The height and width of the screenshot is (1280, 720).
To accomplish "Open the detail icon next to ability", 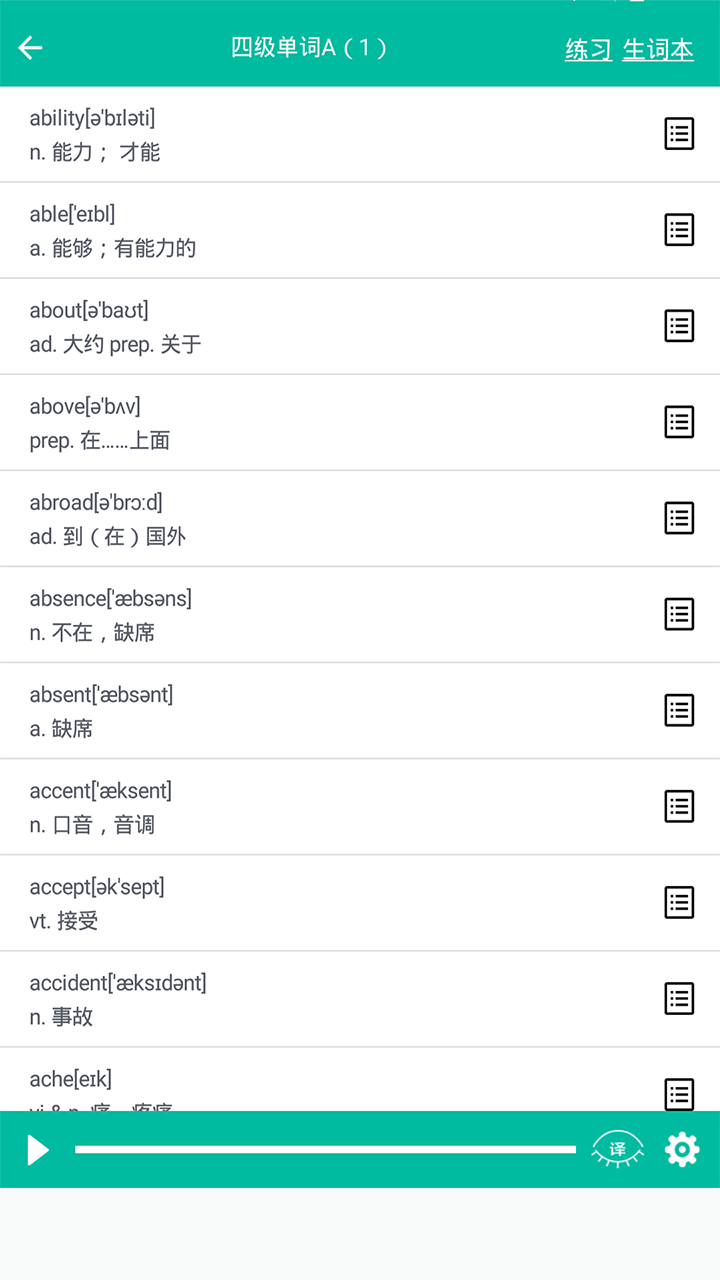I will click(x=678, y=133).
